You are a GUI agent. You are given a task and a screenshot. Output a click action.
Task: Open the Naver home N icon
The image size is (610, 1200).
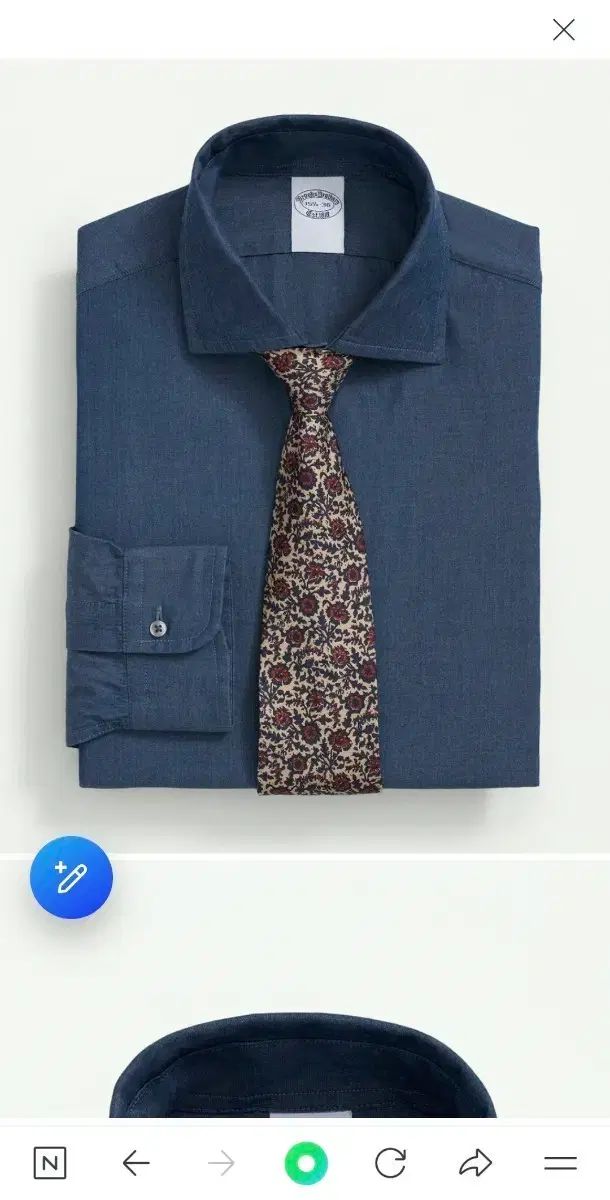pos(50,1163)
